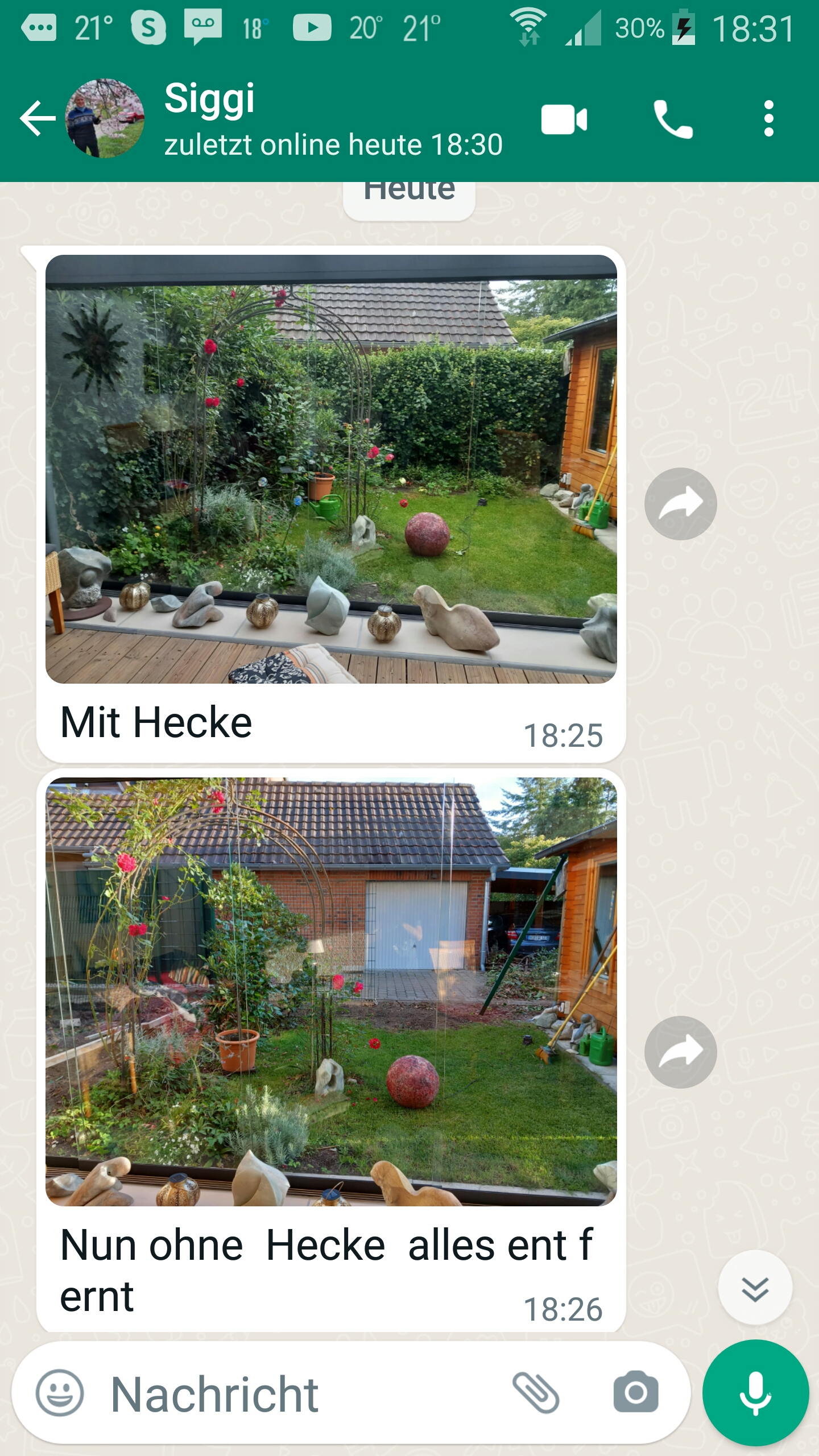Open the attachment paperclip menu
This screenshot has width=819, height=1456.
[536, 1393]
